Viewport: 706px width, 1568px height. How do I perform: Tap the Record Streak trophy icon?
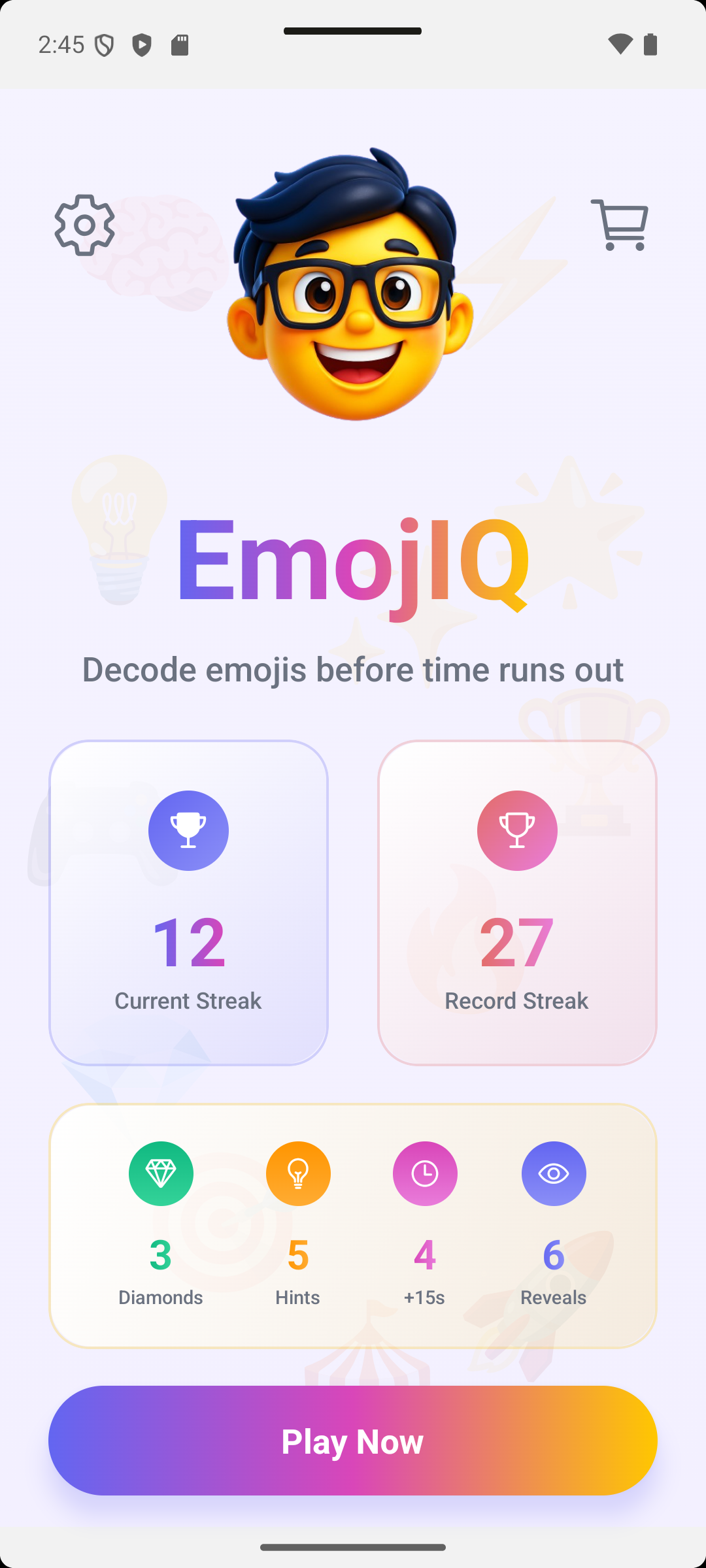(x=517, y=830)
